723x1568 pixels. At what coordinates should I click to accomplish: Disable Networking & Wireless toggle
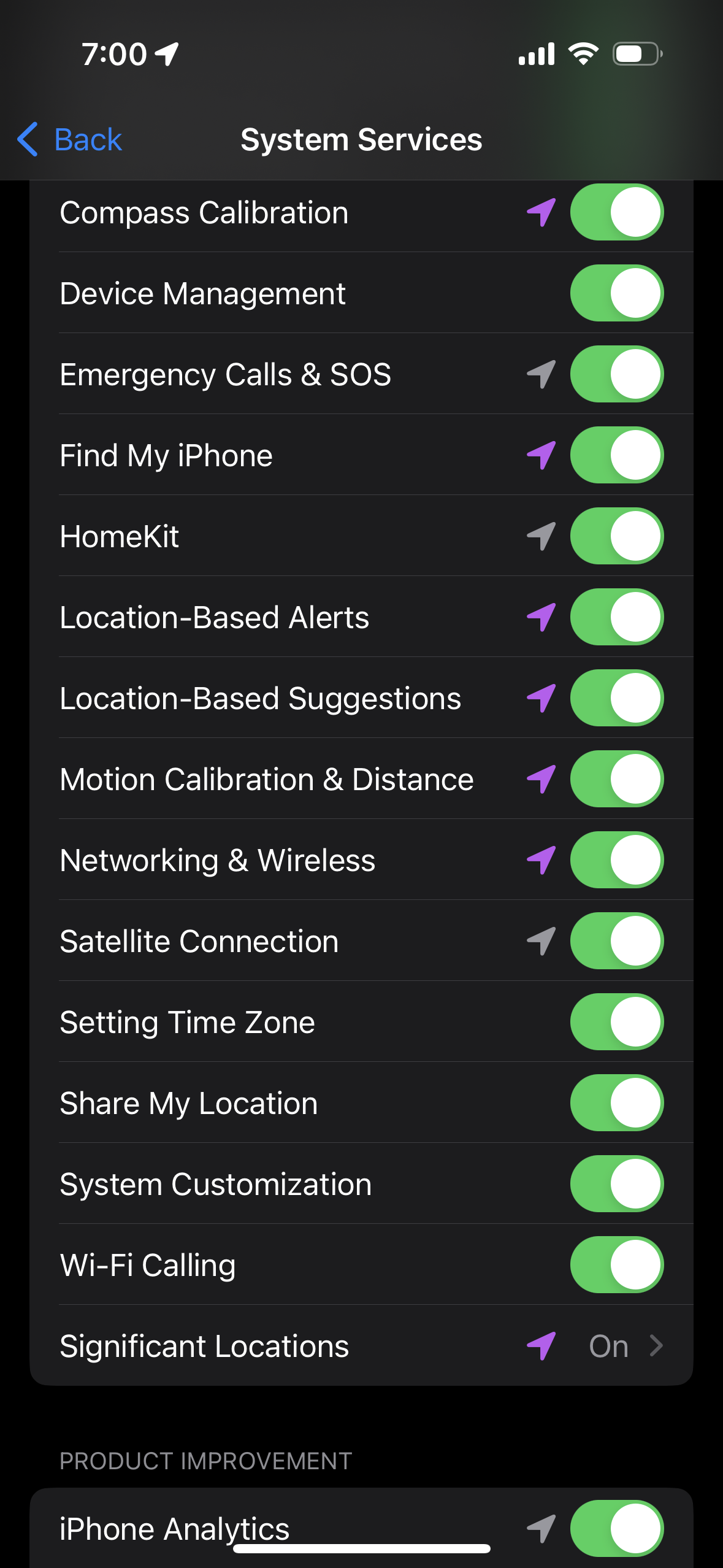616,860
